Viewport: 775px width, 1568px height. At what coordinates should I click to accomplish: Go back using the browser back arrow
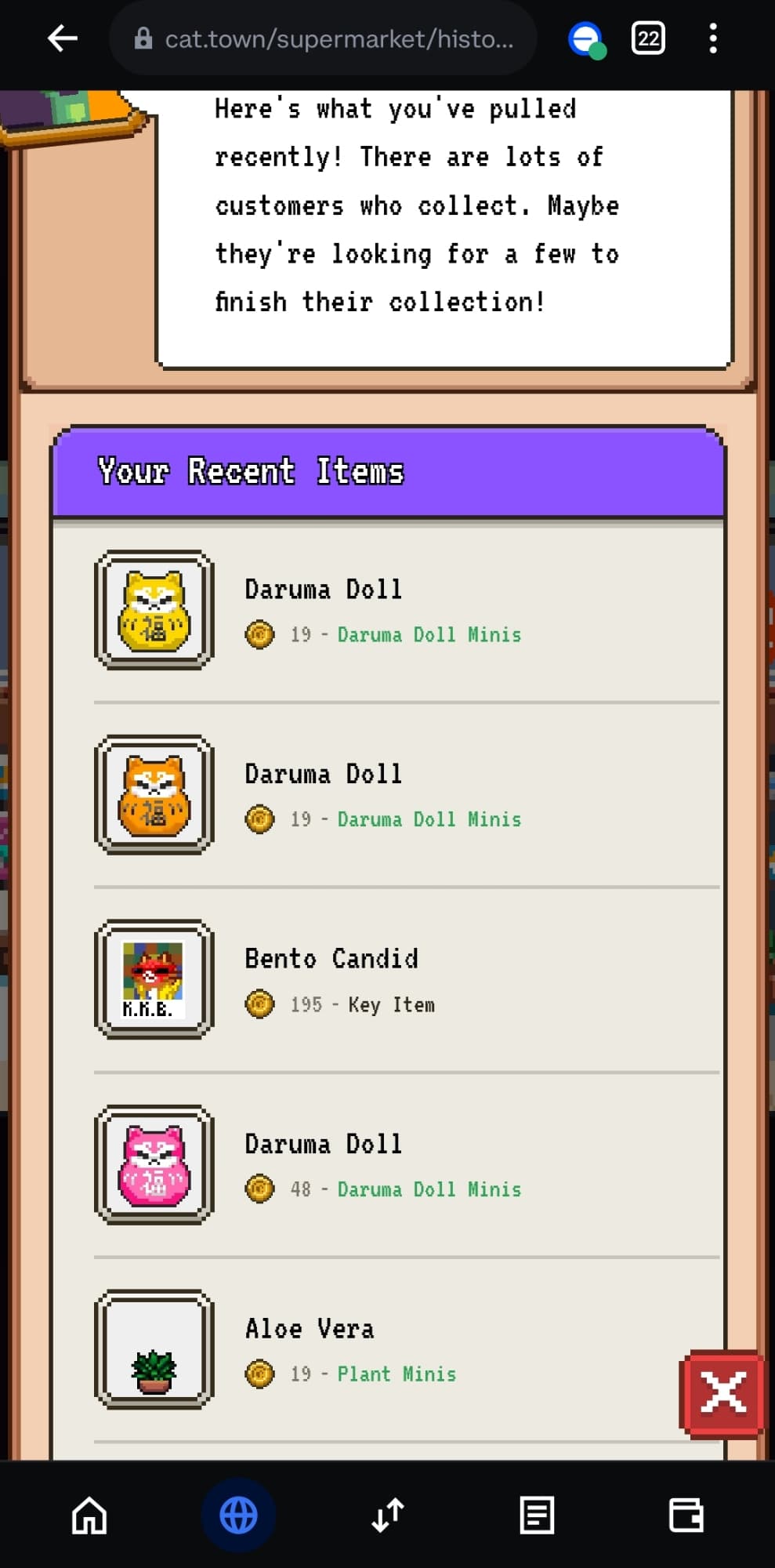tap(63, 38)
